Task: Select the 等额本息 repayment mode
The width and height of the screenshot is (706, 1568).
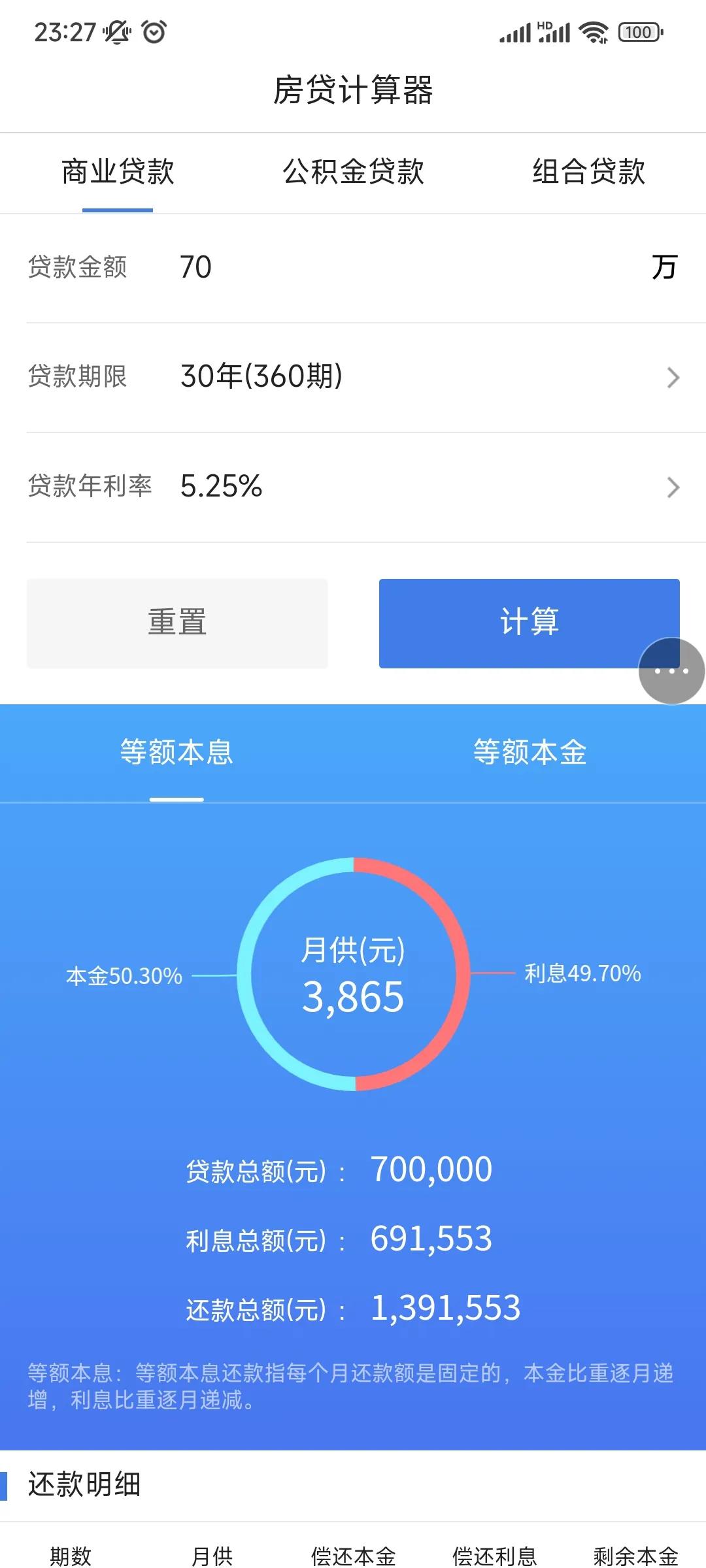Action: [x=175, y=753]
